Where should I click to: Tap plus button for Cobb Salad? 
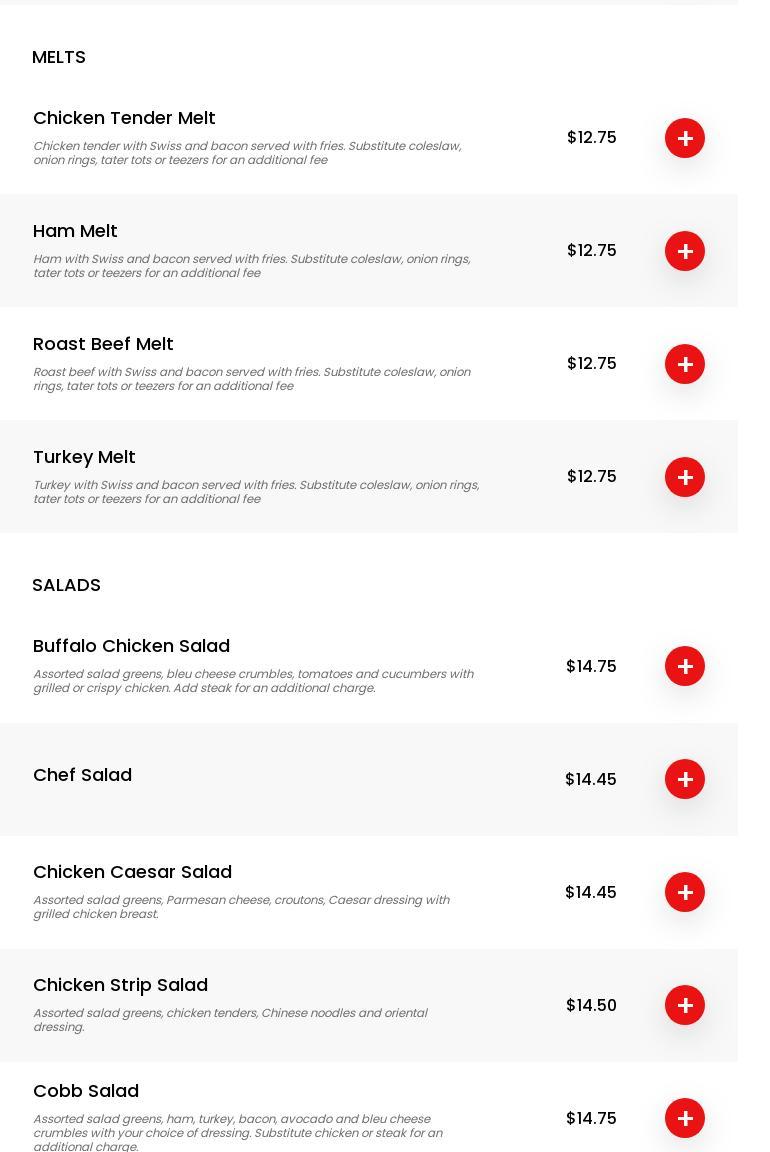click(x=685, y=1118)
